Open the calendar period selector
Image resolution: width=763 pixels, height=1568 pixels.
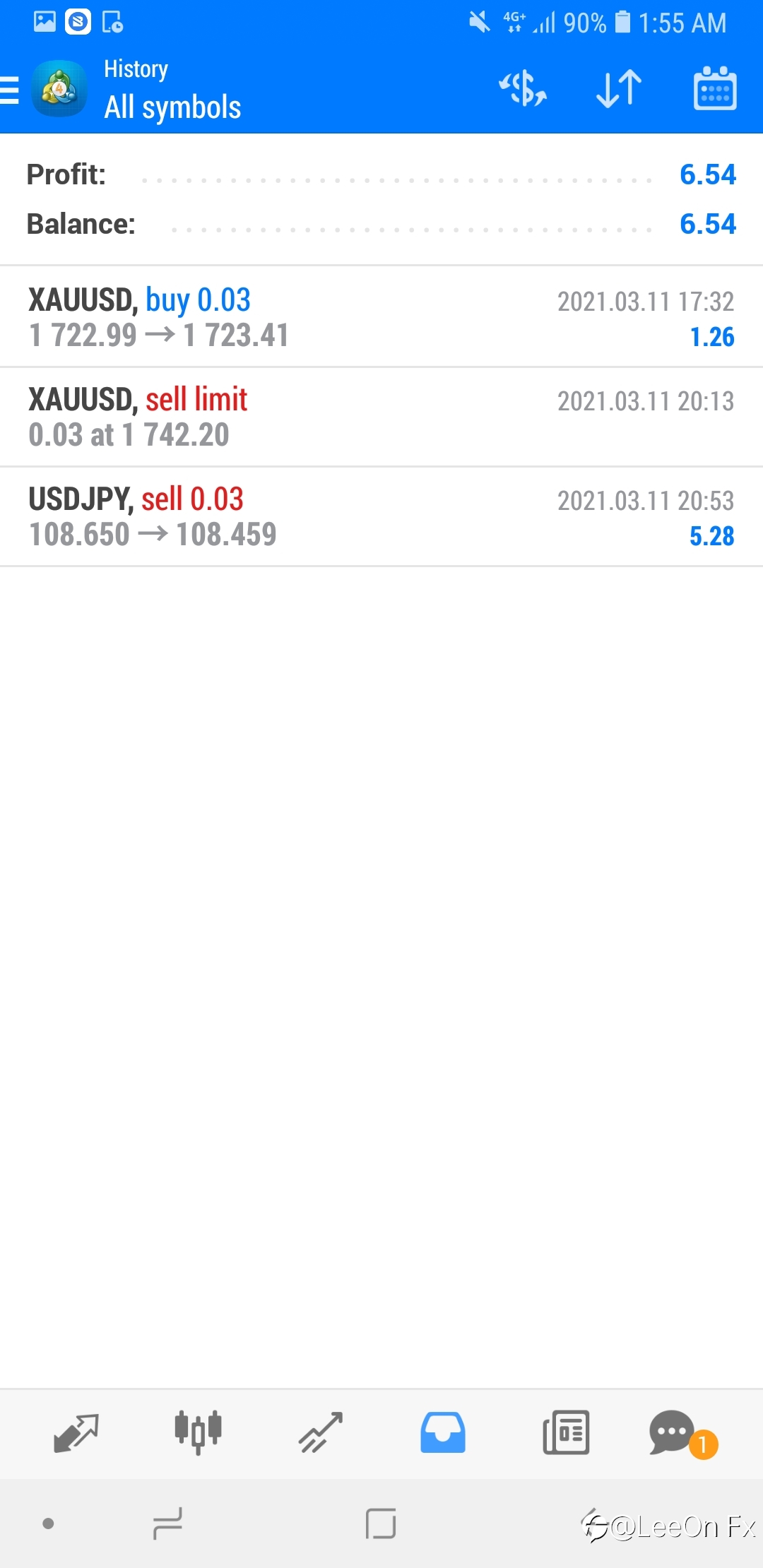pyautogui.click(x=715, y=88)
